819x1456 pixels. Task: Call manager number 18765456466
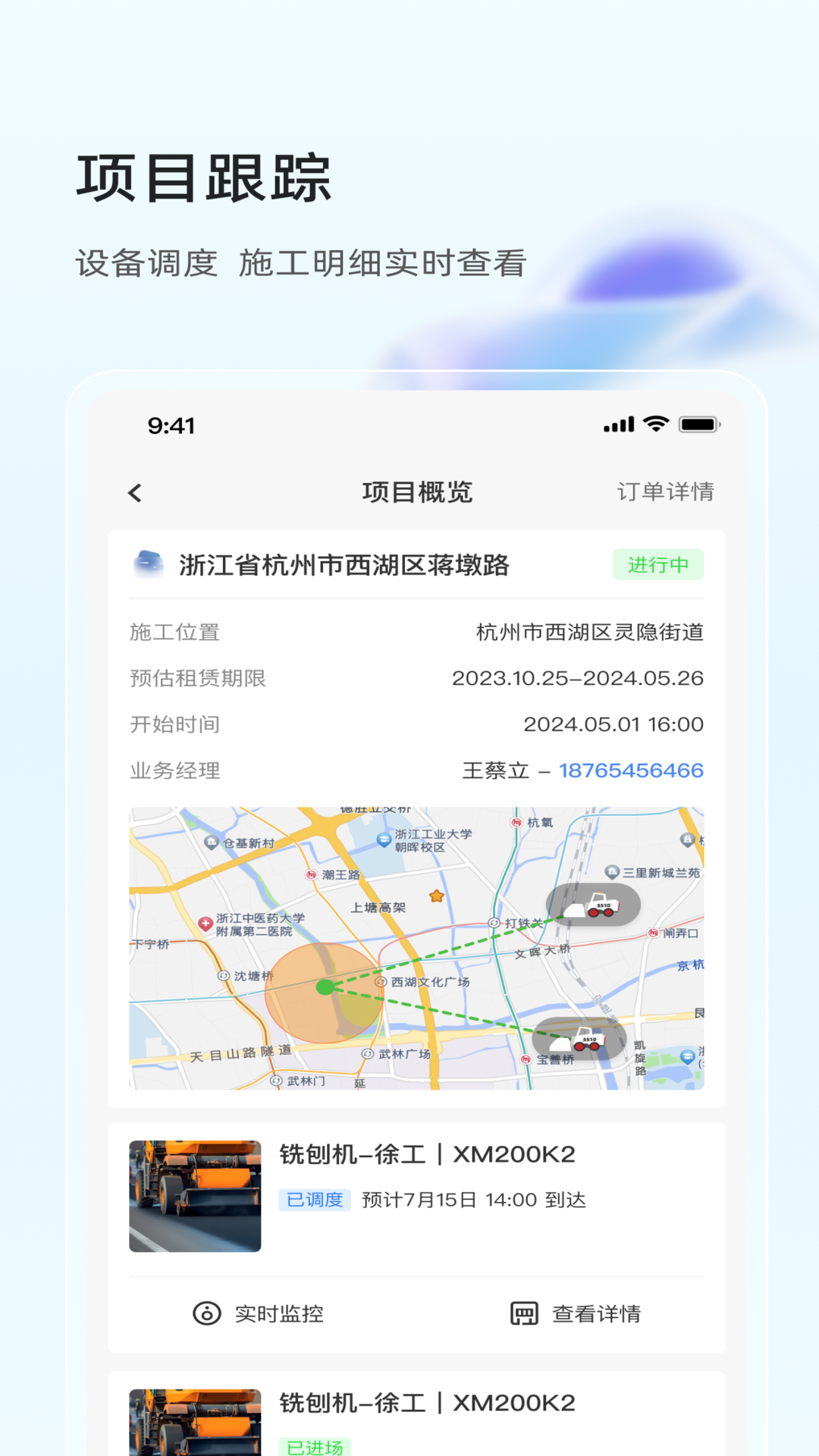pos(630,770)
